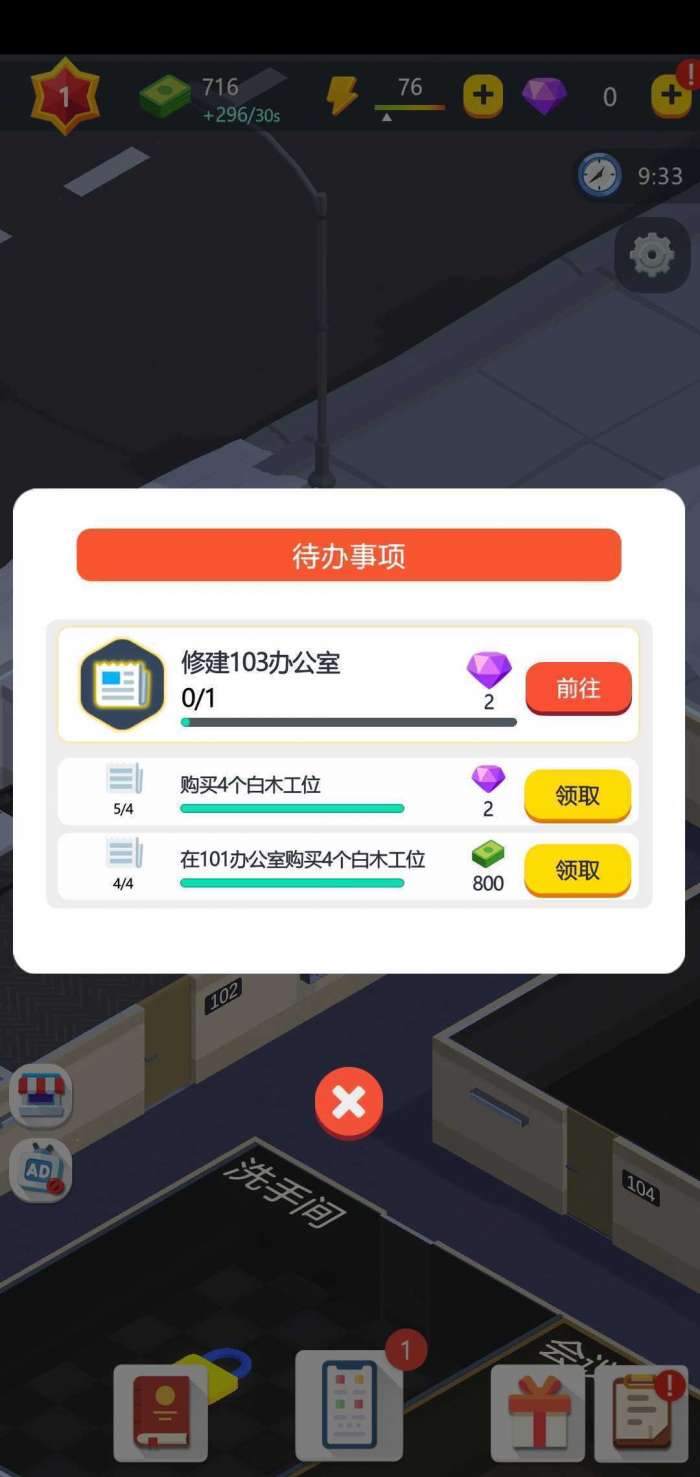Screen dimensions: 700x1477
Task: Add more purple gems with plus button
Action: (x=670, y=96)
